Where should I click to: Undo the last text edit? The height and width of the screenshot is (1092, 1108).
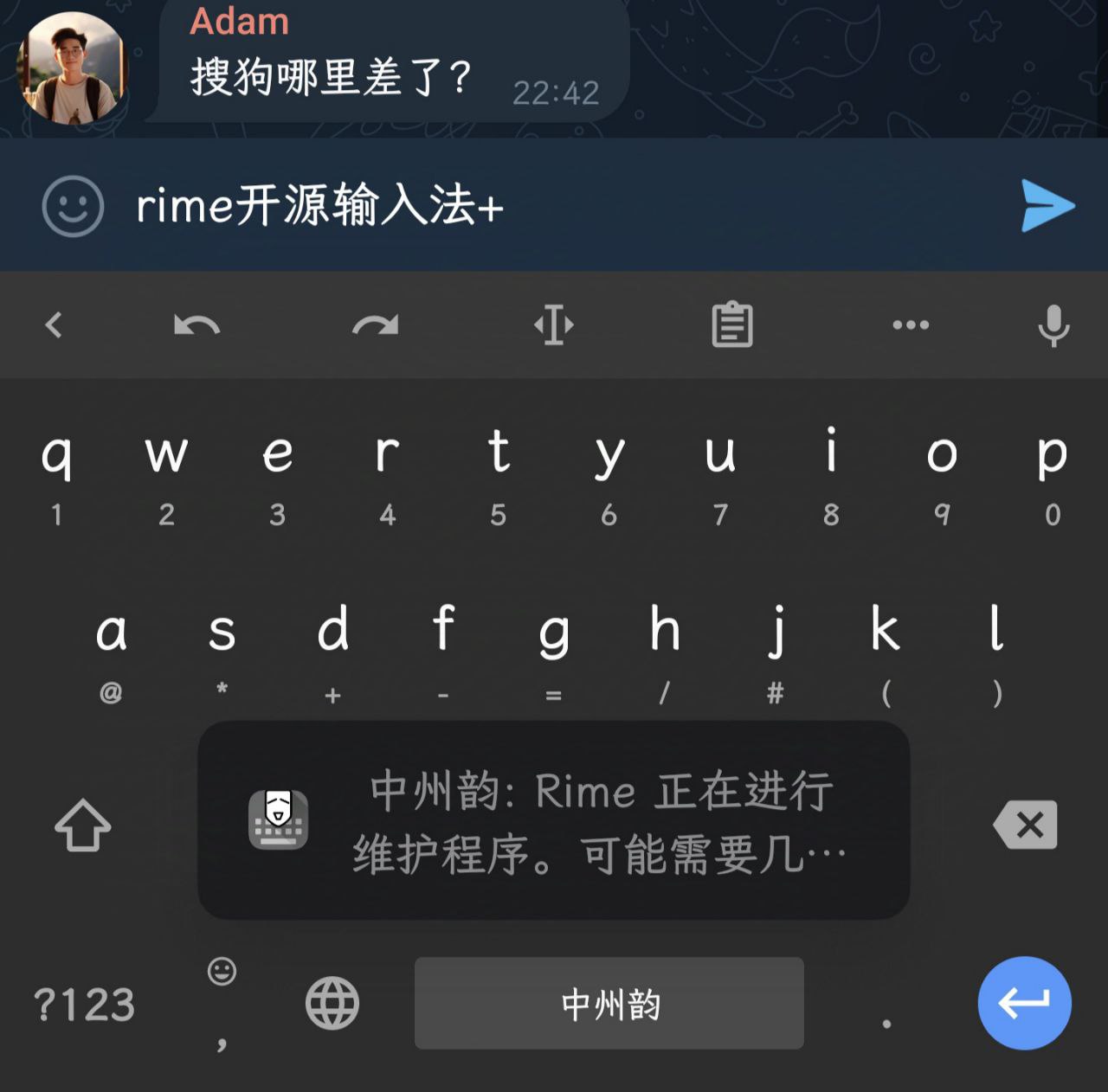197,325
